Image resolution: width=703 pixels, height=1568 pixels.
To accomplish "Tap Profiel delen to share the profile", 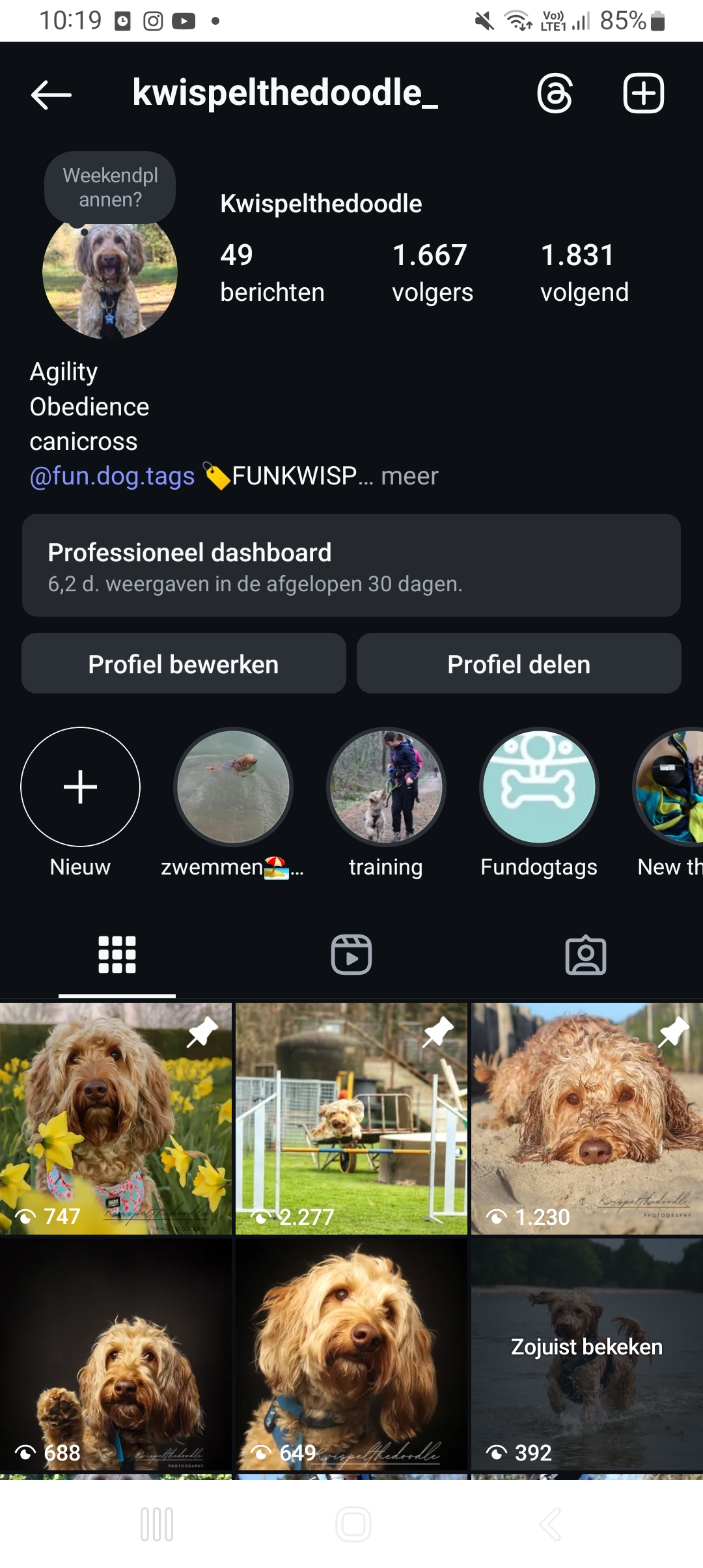I will [x=519, y=664].
